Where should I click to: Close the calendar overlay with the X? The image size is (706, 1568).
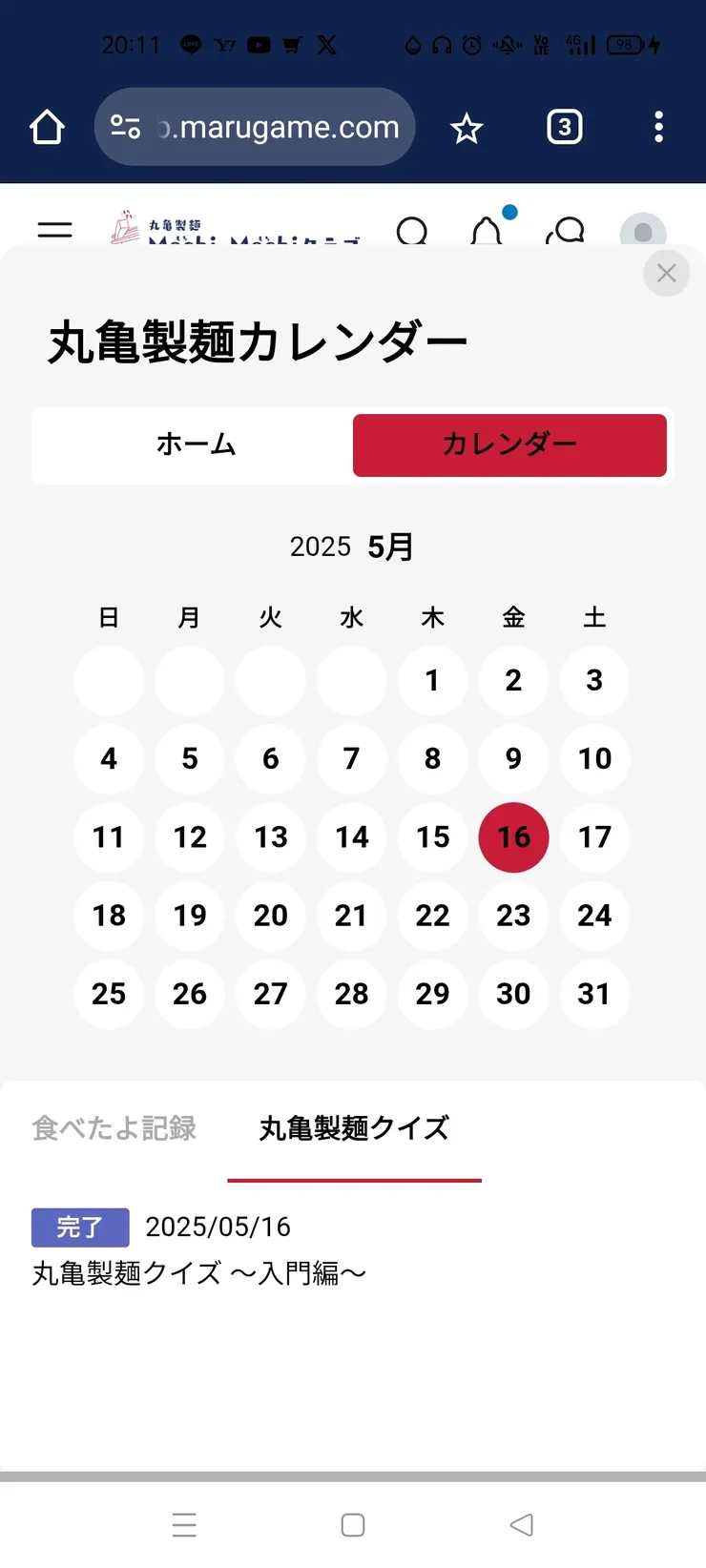(666, 273)
